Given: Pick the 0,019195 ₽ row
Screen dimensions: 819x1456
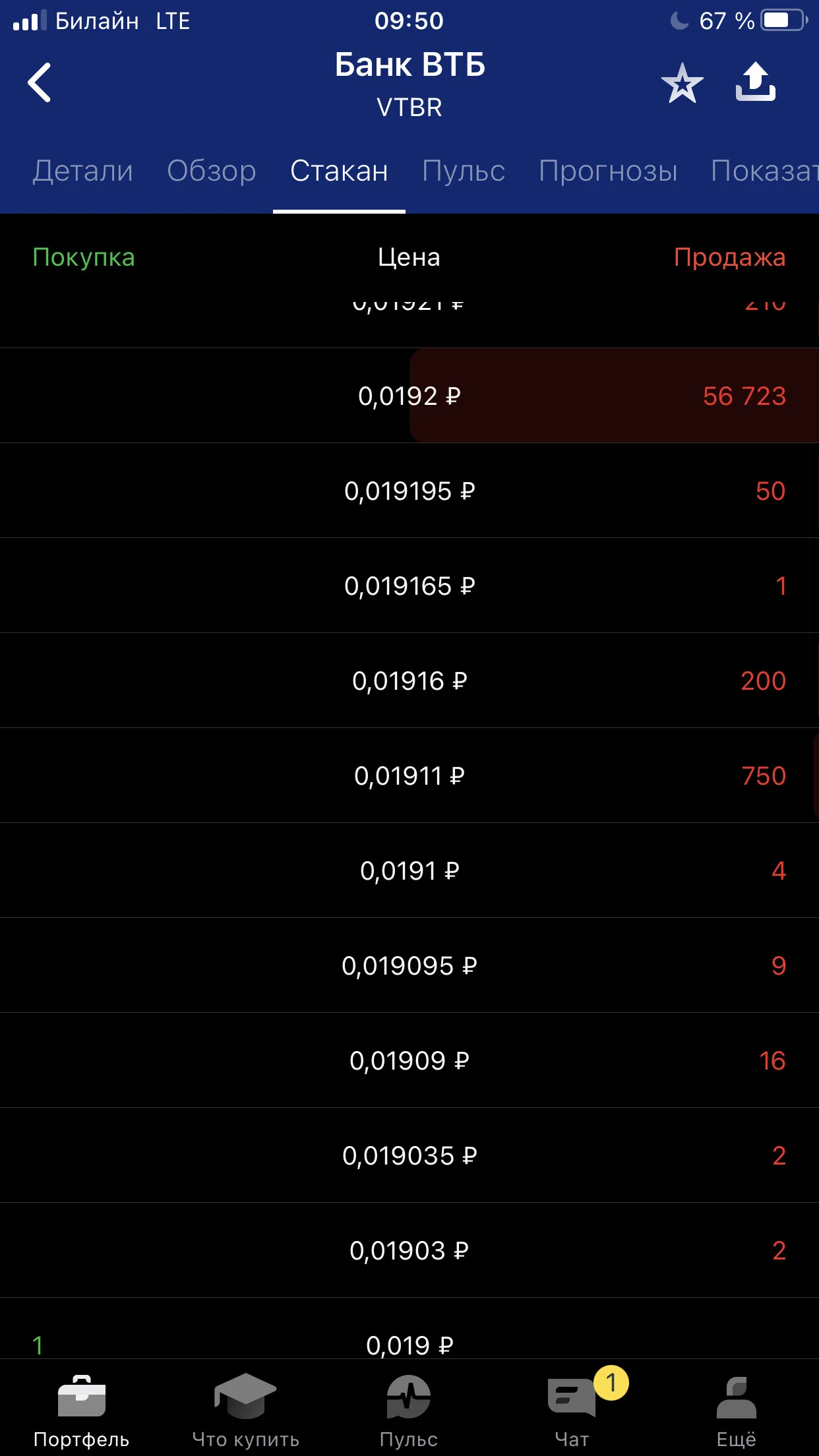Looking at the screenshot, I should click(x=409, y=491).
